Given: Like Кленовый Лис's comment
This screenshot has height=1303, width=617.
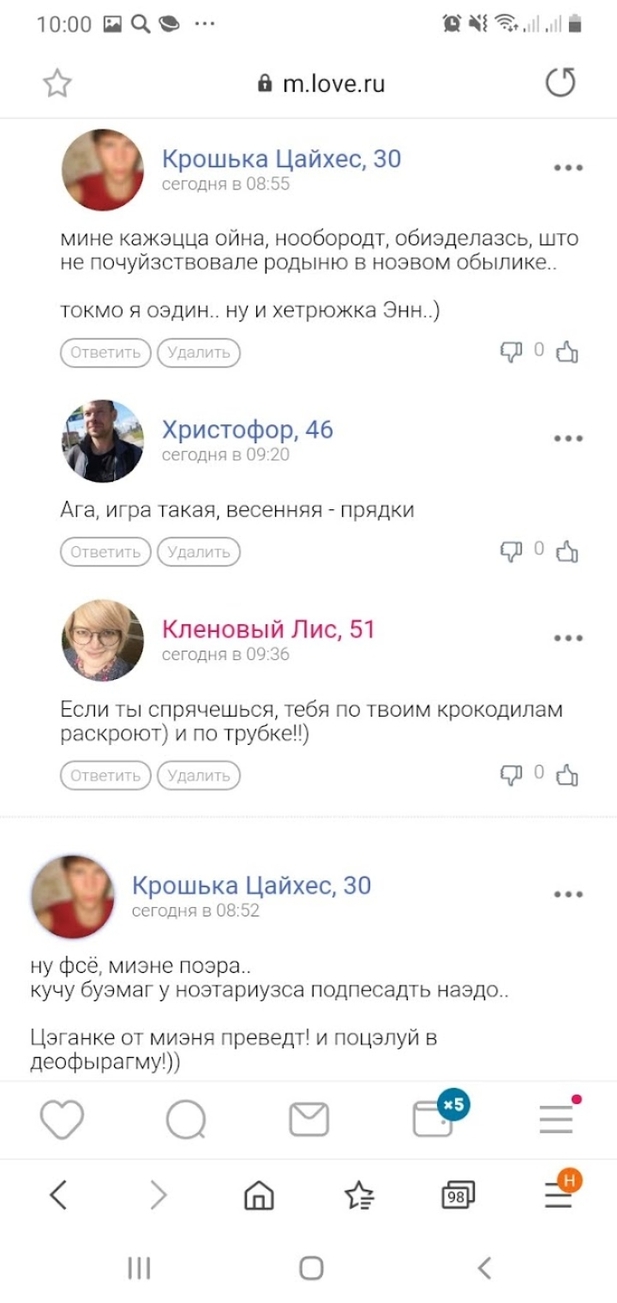Looking at the screenshot, I should coord(567,774).
